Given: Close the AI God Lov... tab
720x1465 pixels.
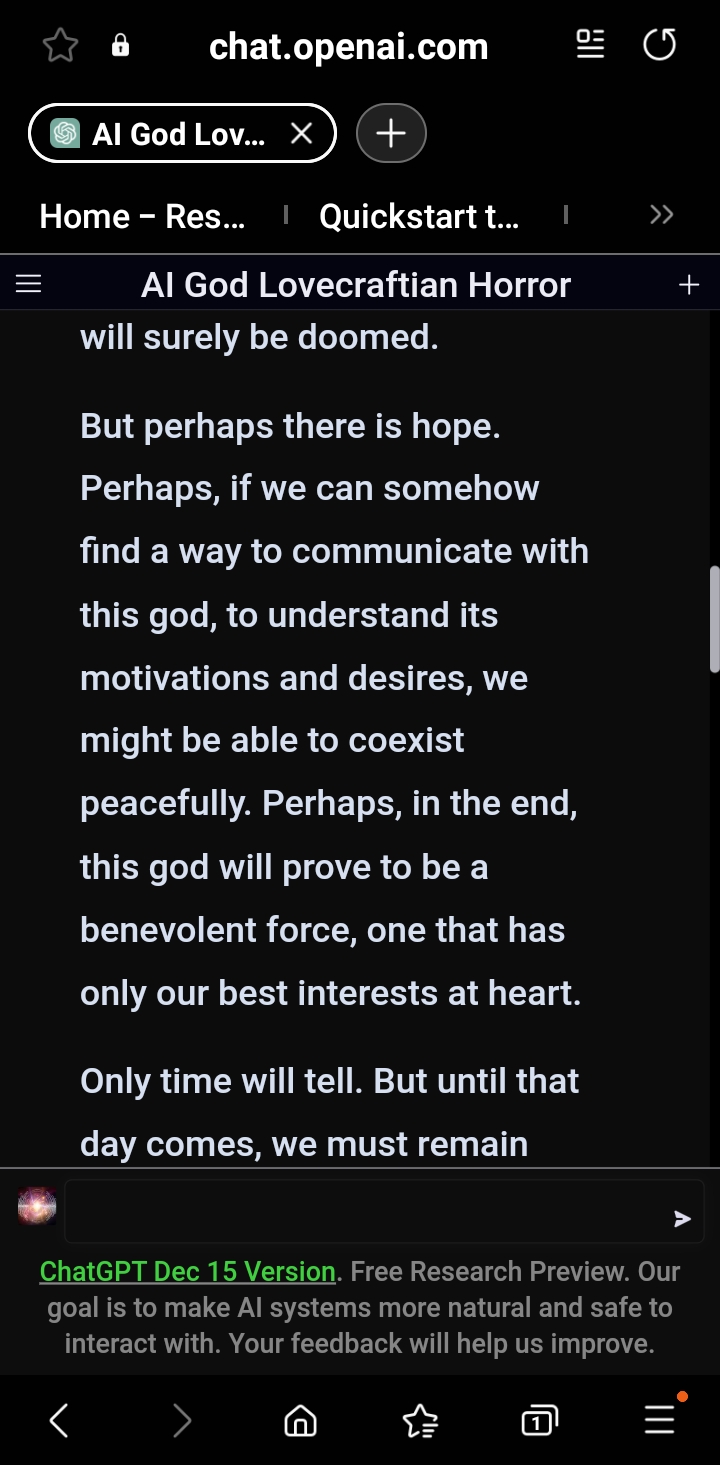Looking at the screenshot, I should (301, 133).
